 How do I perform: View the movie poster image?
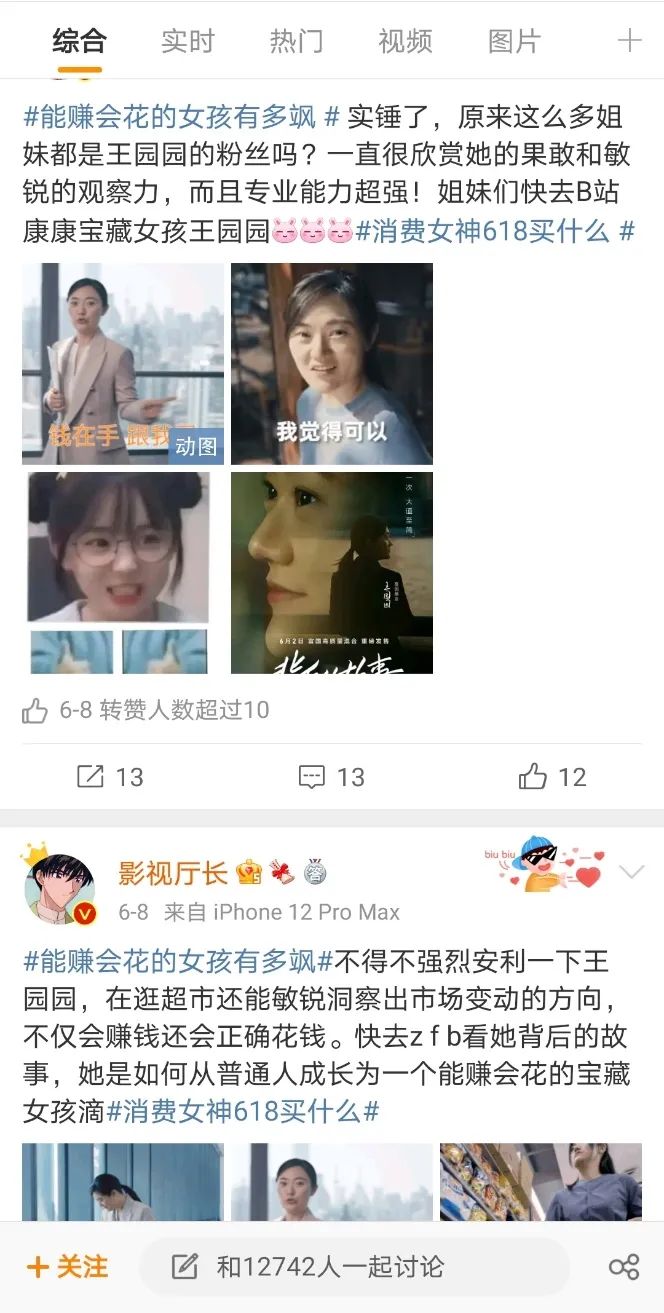click(332, 573)
